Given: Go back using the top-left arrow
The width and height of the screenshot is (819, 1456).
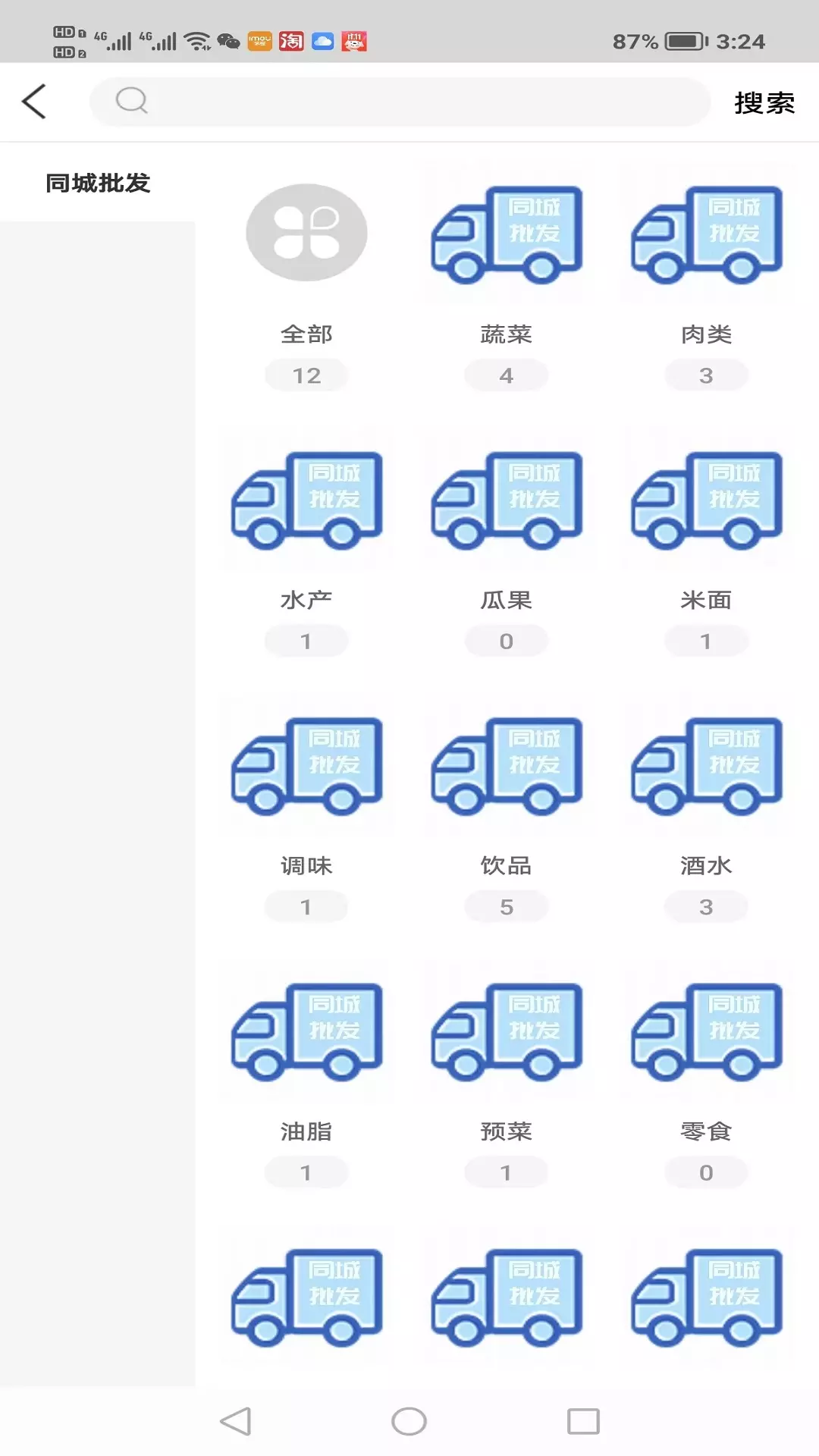Looking at the screenshot, I should point(34,102).
